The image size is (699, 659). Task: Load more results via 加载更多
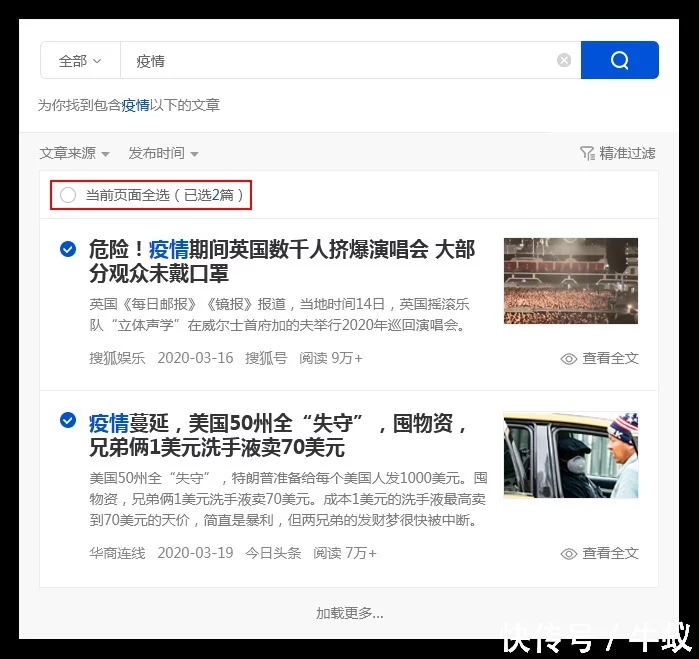point(349,613)
